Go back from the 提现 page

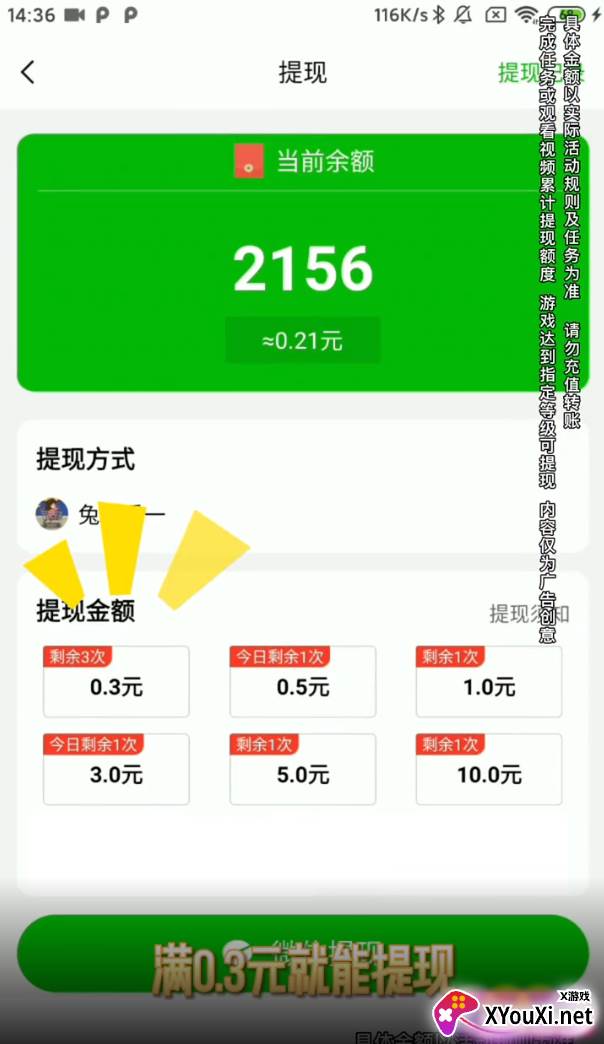[x=27, y=72]
